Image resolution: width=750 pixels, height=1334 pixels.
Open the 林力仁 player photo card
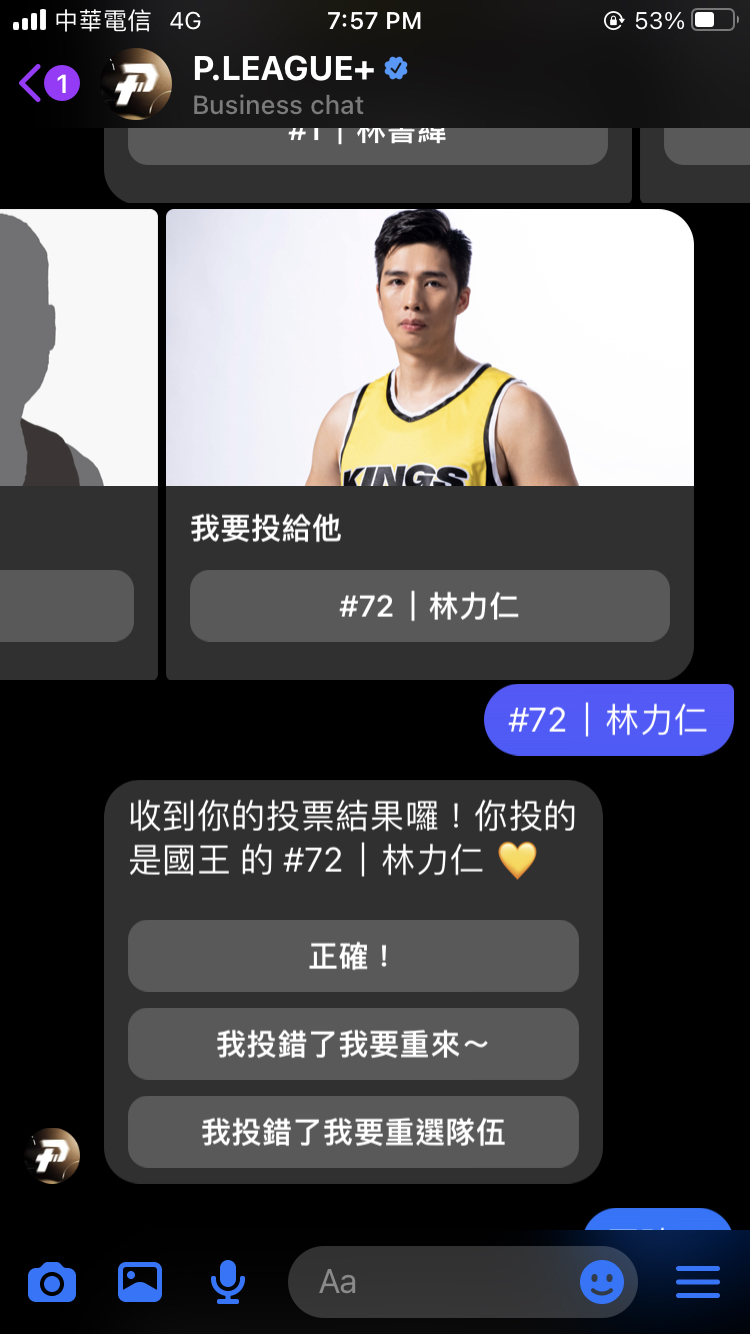tap(429, 347)
